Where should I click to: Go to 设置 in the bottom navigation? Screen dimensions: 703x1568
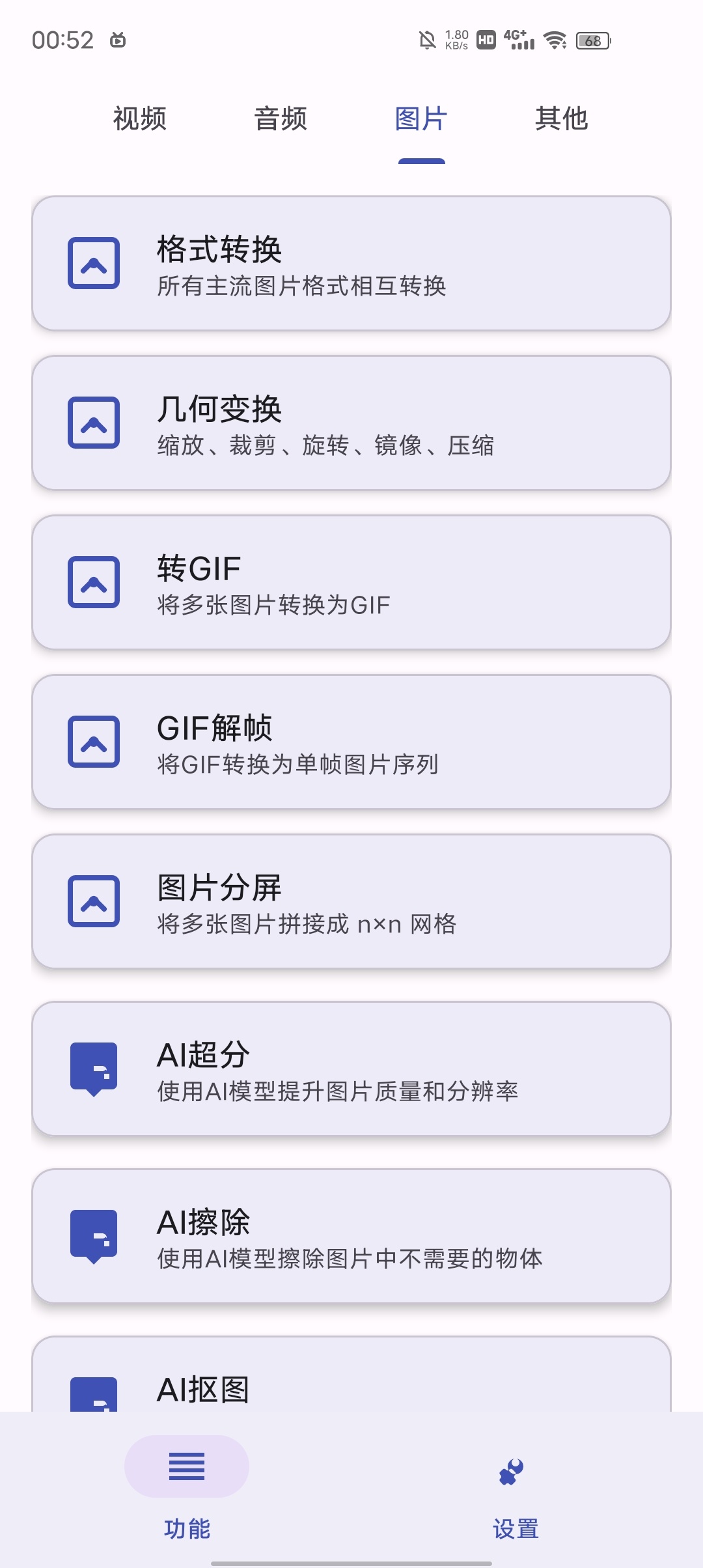[x=516, y=1489]
